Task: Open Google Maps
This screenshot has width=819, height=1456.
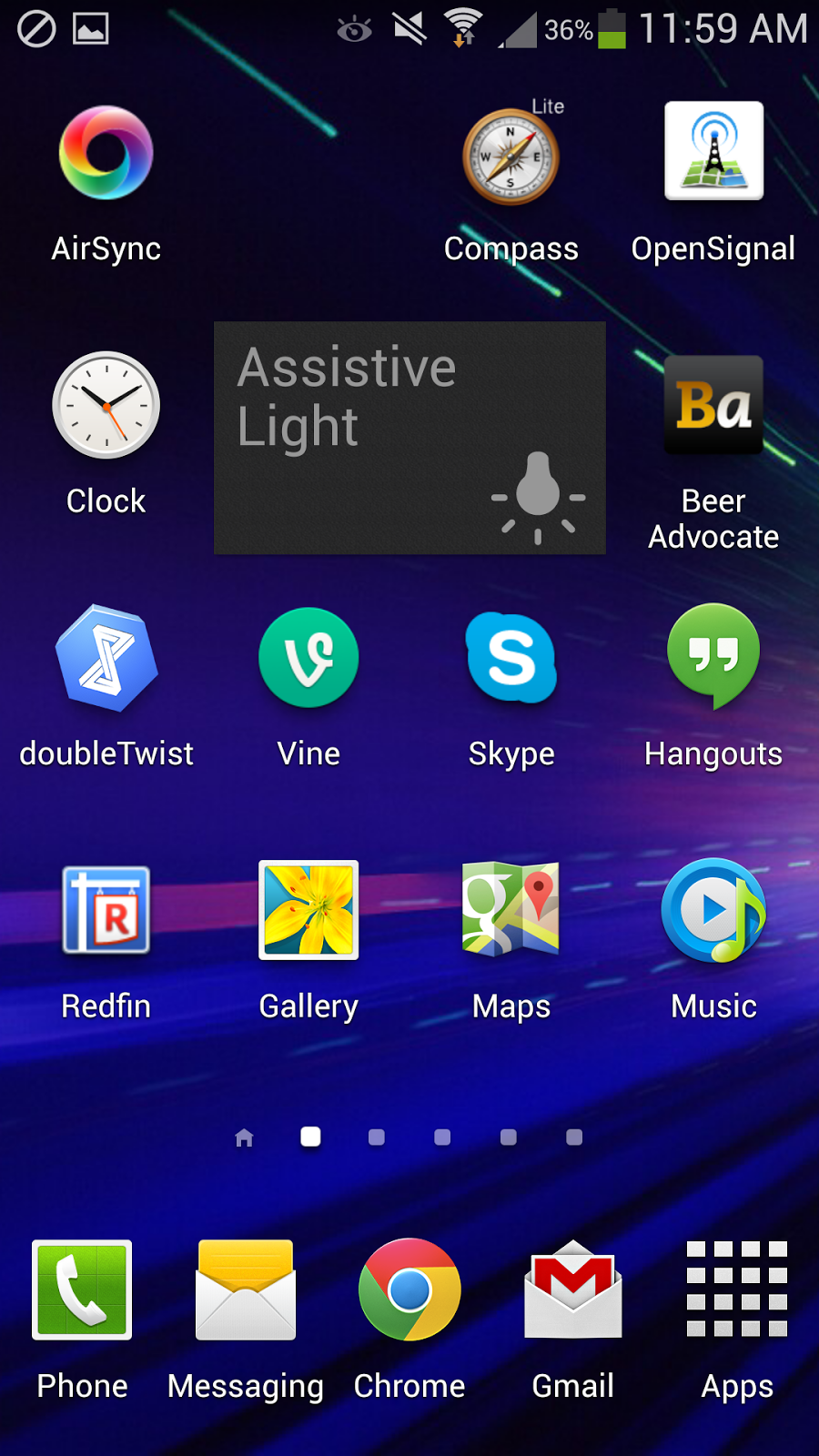Action: (x=511, y=911)
